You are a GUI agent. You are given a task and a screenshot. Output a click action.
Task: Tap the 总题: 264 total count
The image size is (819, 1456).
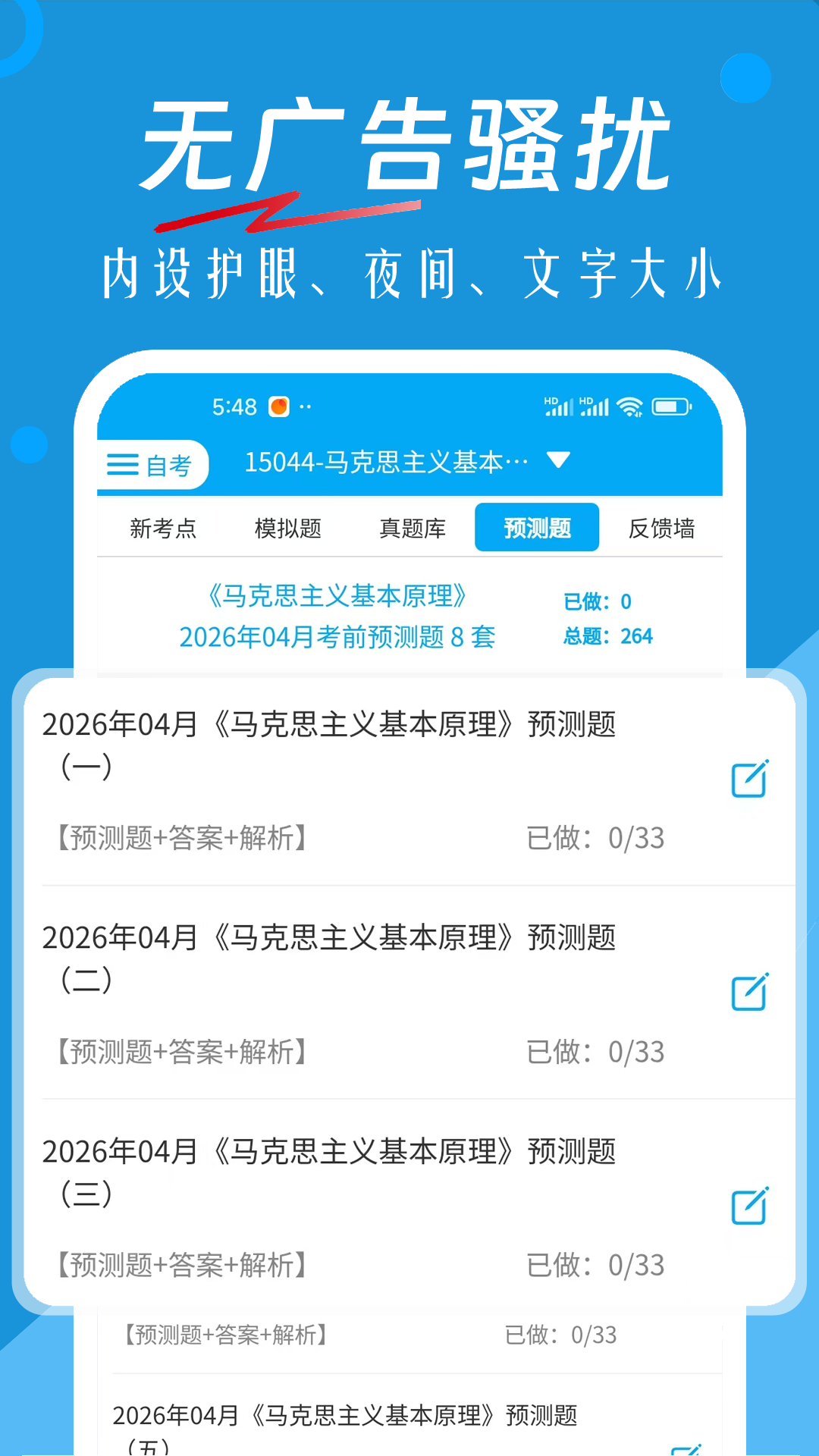tap(610, 637)
